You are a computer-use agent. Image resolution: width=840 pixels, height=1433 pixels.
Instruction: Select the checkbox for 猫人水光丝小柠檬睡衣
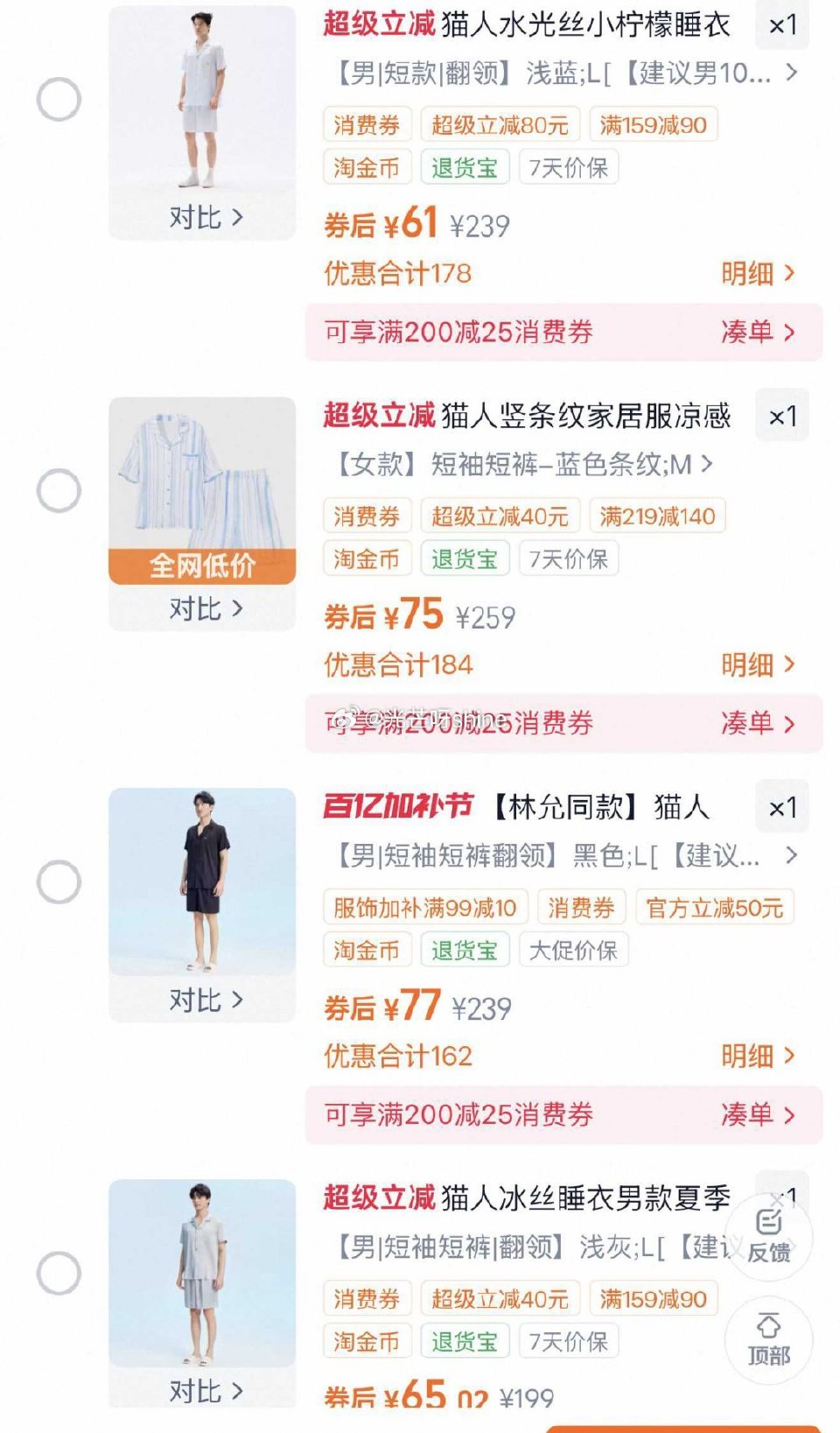58,99
